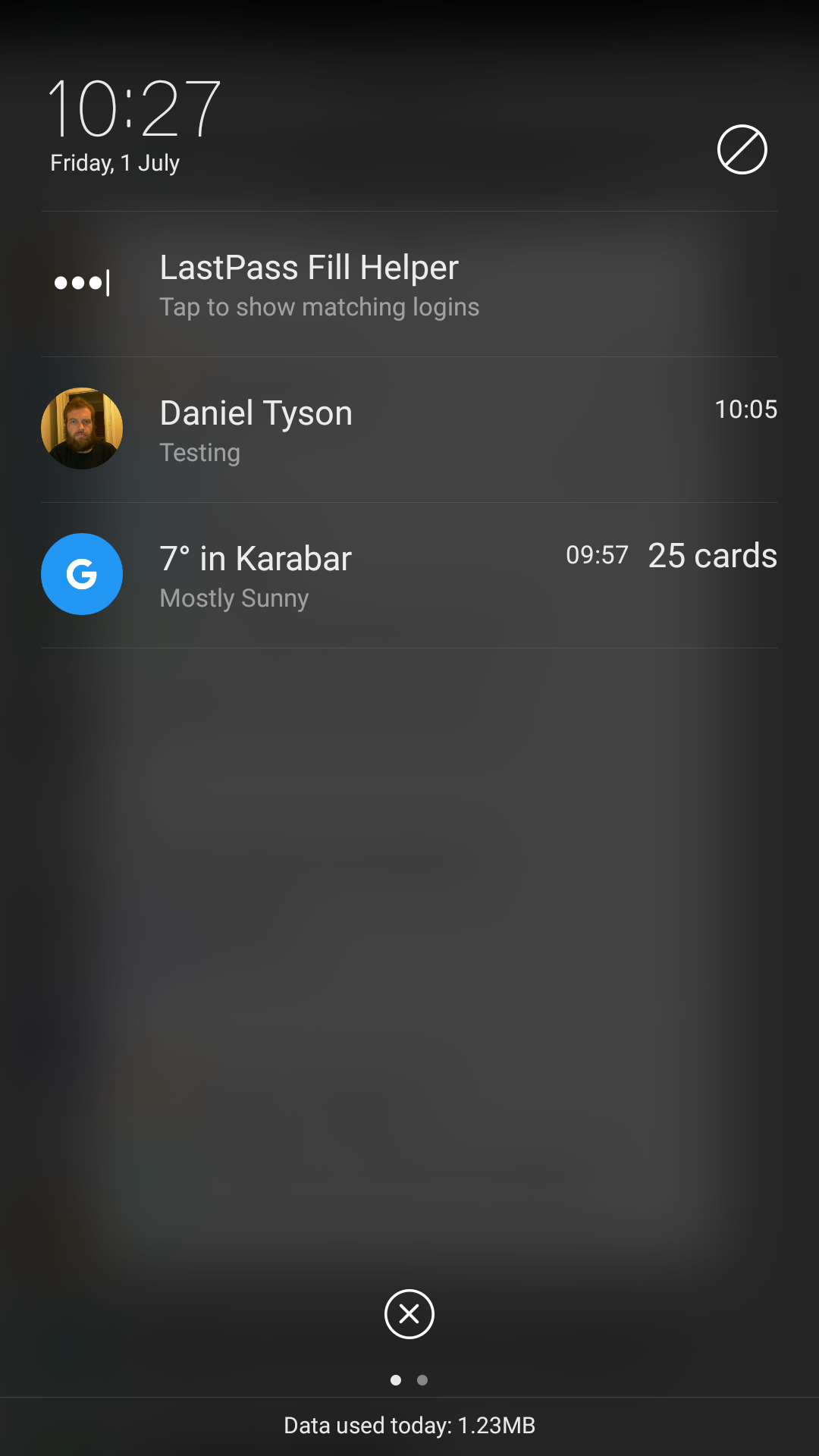
Task: Open Daniel Tyson's Testing message
Action: click(x=409, y=430)
